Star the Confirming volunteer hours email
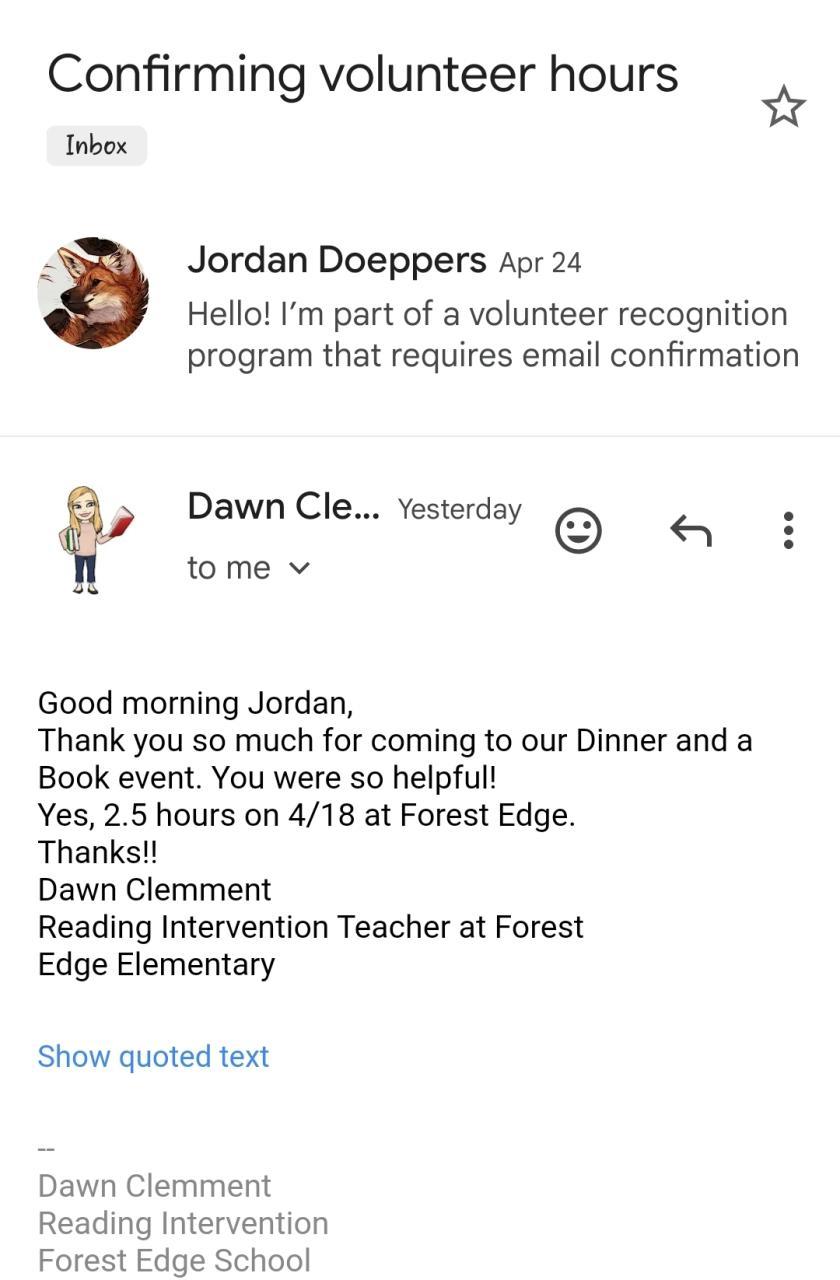The width and height of the screenshot is (840, 1280). click(x=783, y=107)
